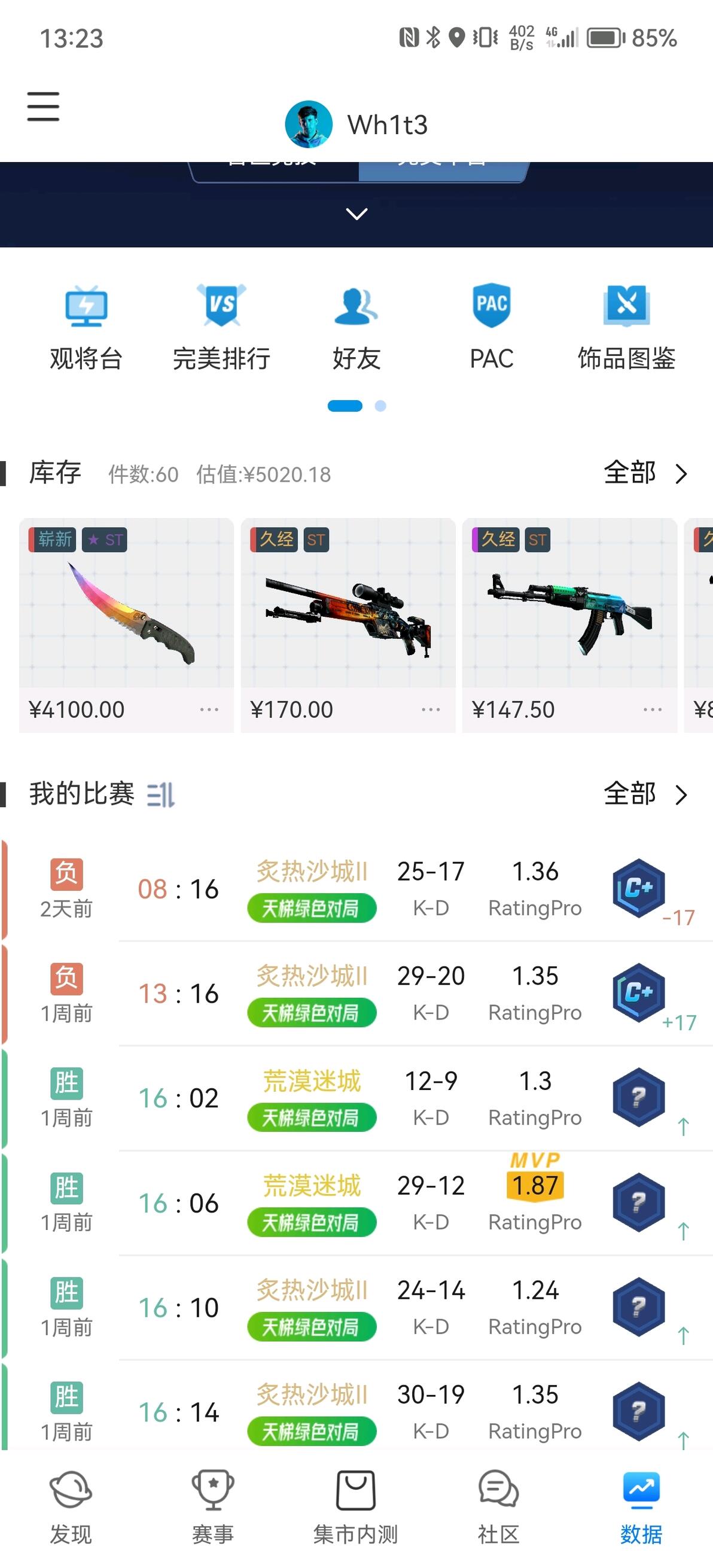Open the 16:14 match with K-D 30-19

[x=356, y=1411]
